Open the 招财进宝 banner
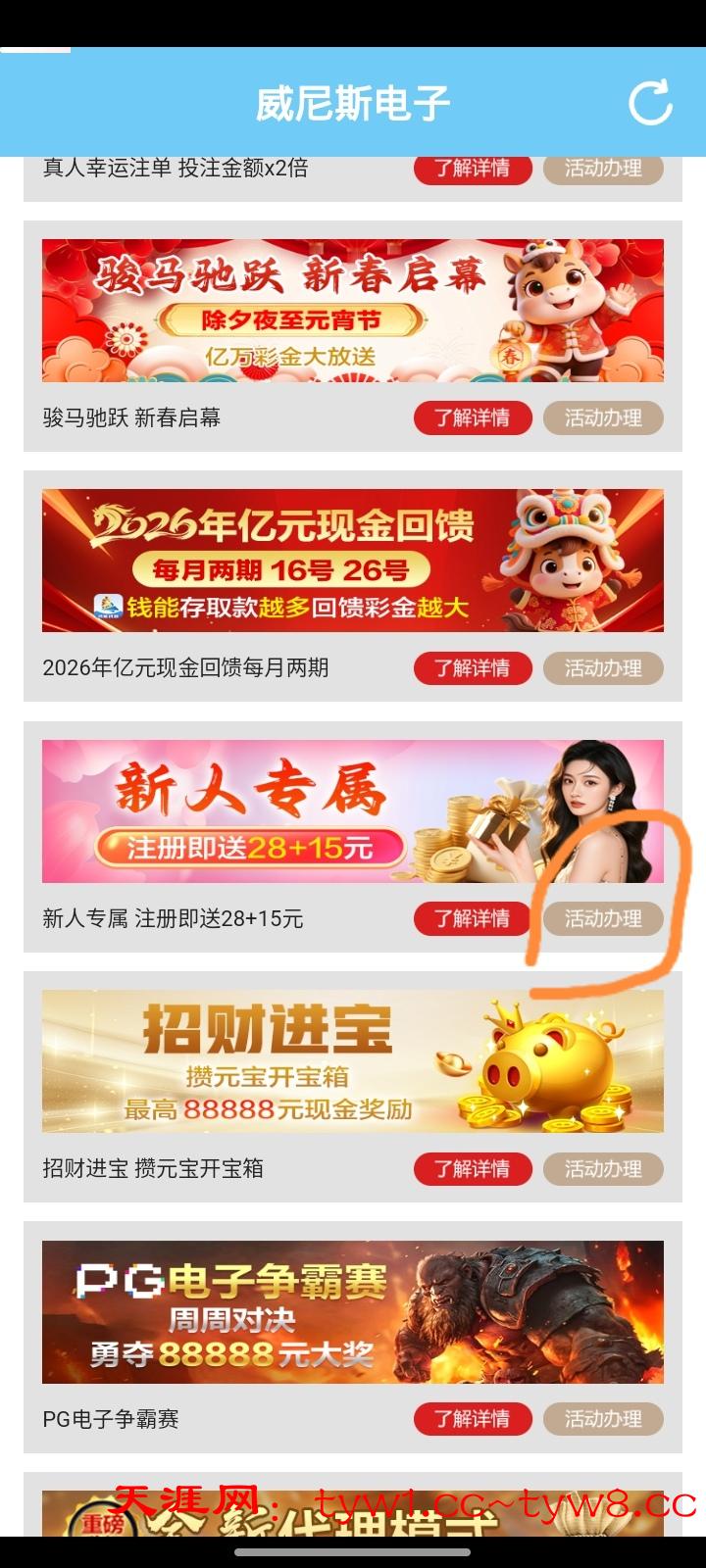Screen dimensions: 706x1568 coord(353,1061)
